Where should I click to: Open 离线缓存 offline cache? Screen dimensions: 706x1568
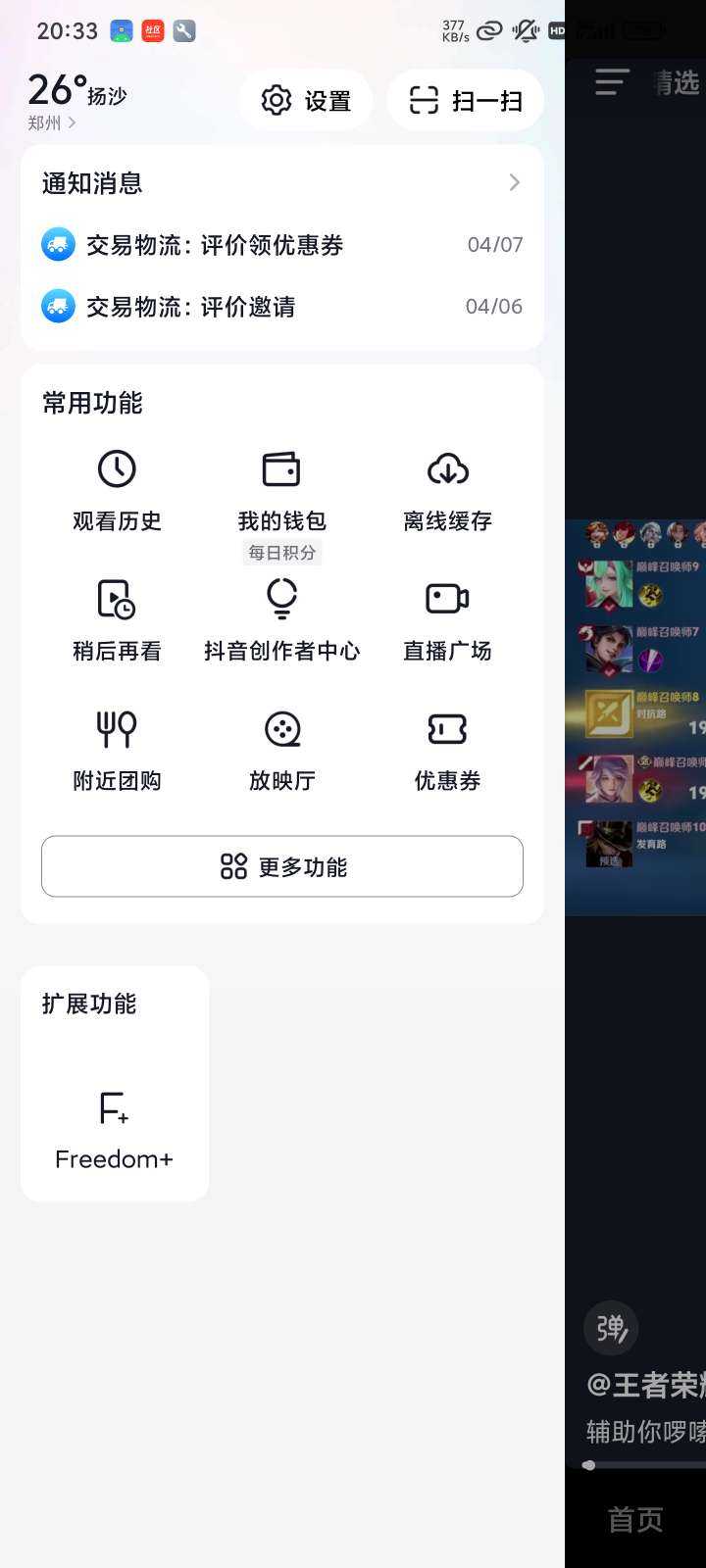[x=447, y=491]
